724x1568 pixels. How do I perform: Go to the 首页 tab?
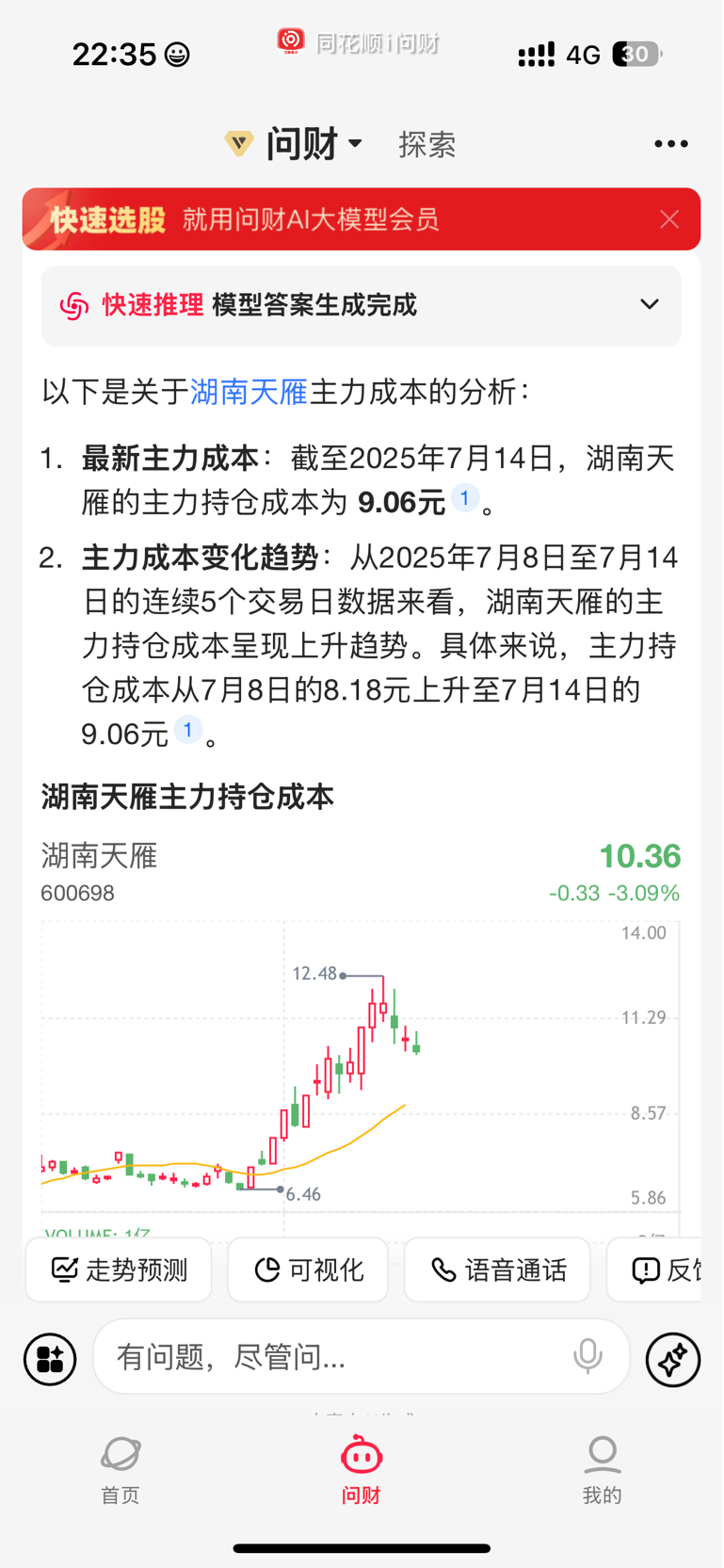[121, 1471]
